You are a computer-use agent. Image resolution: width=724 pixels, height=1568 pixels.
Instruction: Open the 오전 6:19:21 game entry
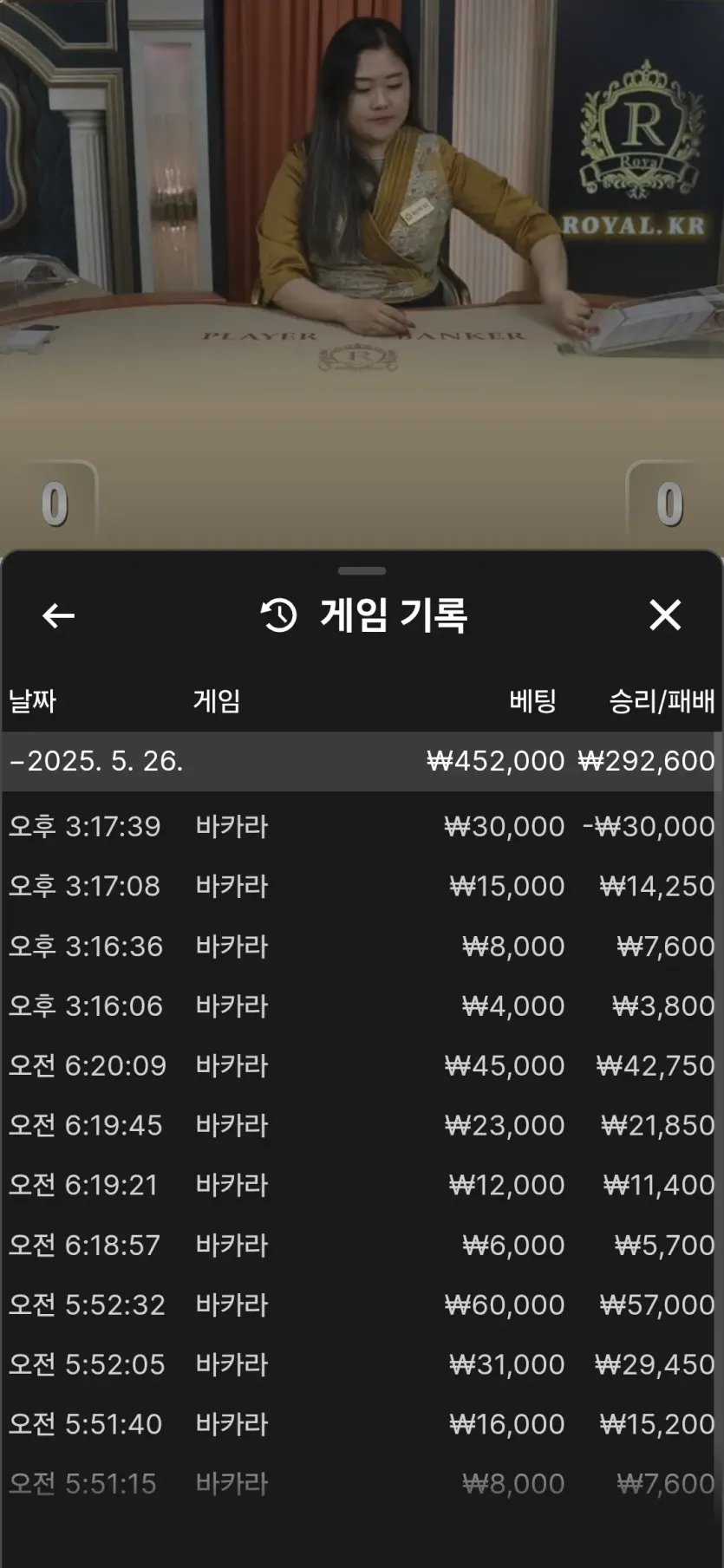point(362,1185)
